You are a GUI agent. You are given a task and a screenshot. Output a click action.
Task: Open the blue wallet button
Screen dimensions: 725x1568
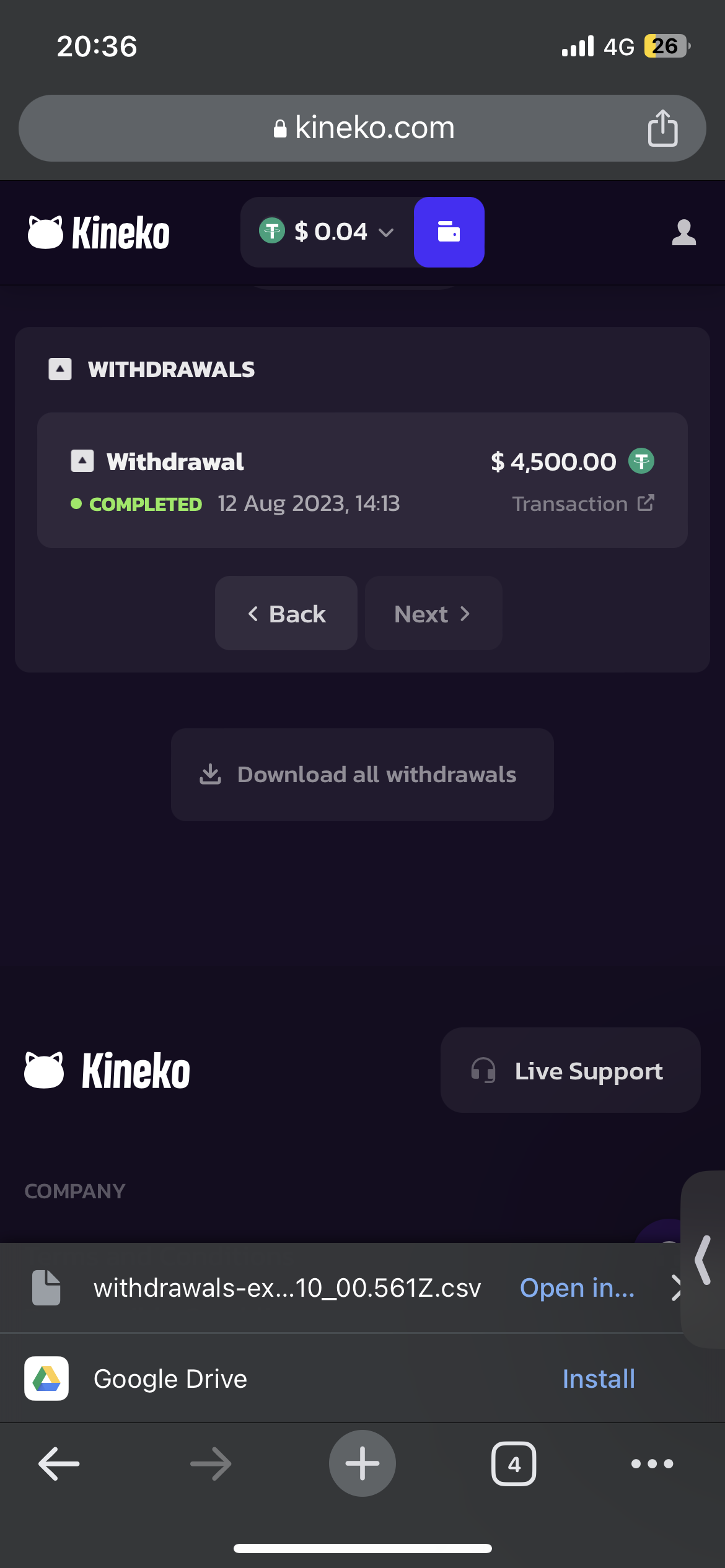449,232
